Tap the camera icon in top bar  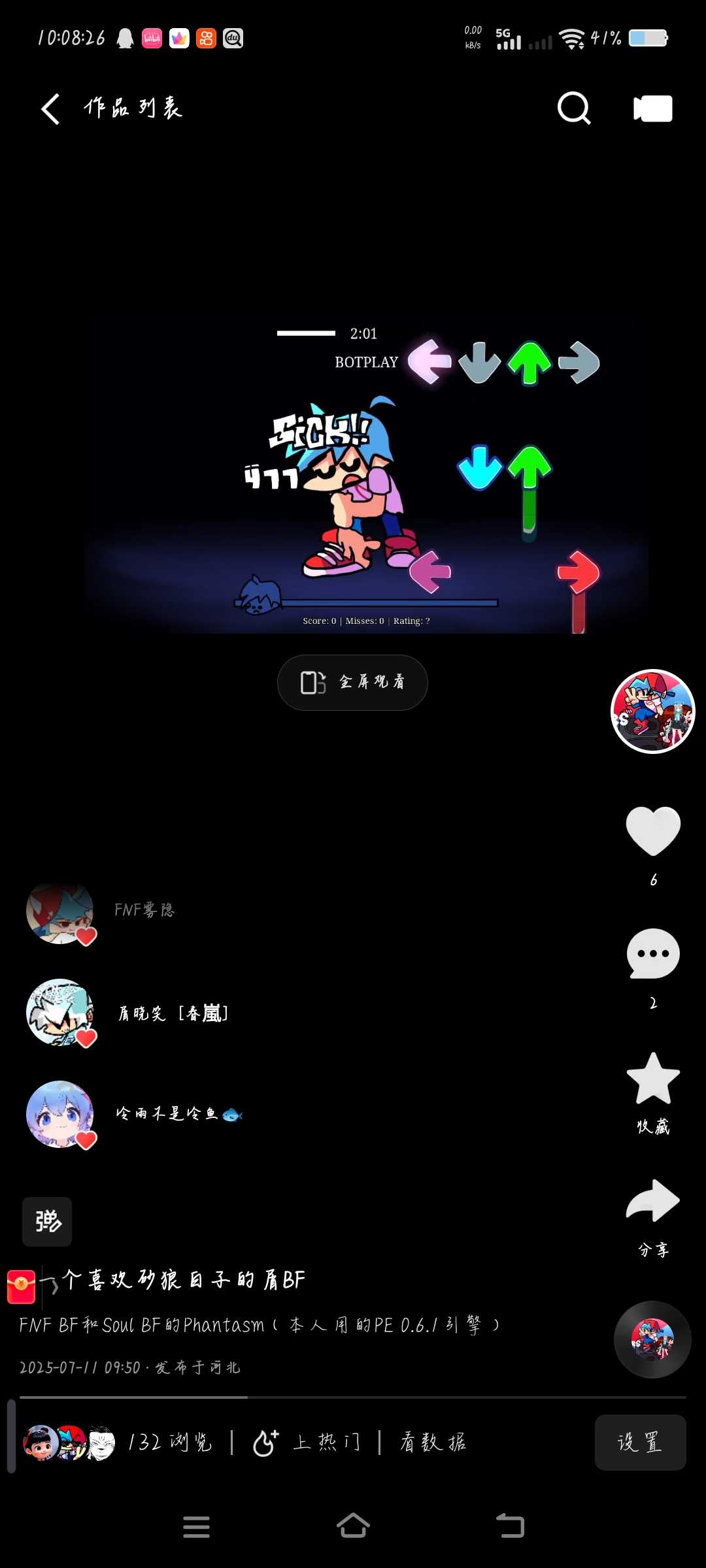pos(652,108)
